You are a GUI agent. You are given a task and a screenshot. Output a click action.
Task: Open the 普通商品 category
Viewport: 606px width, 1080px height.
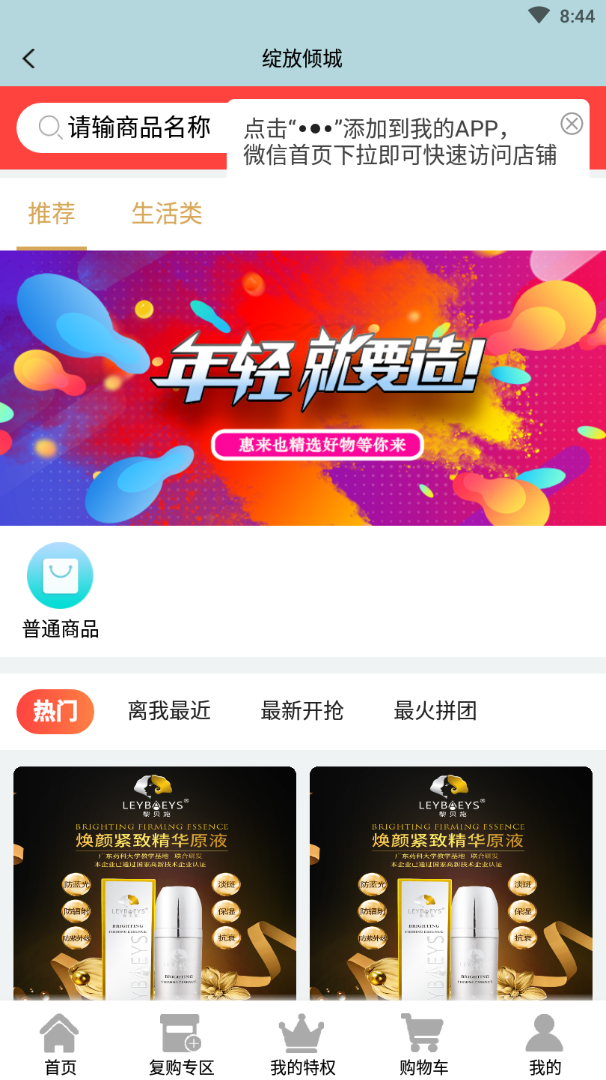point(60,590)
